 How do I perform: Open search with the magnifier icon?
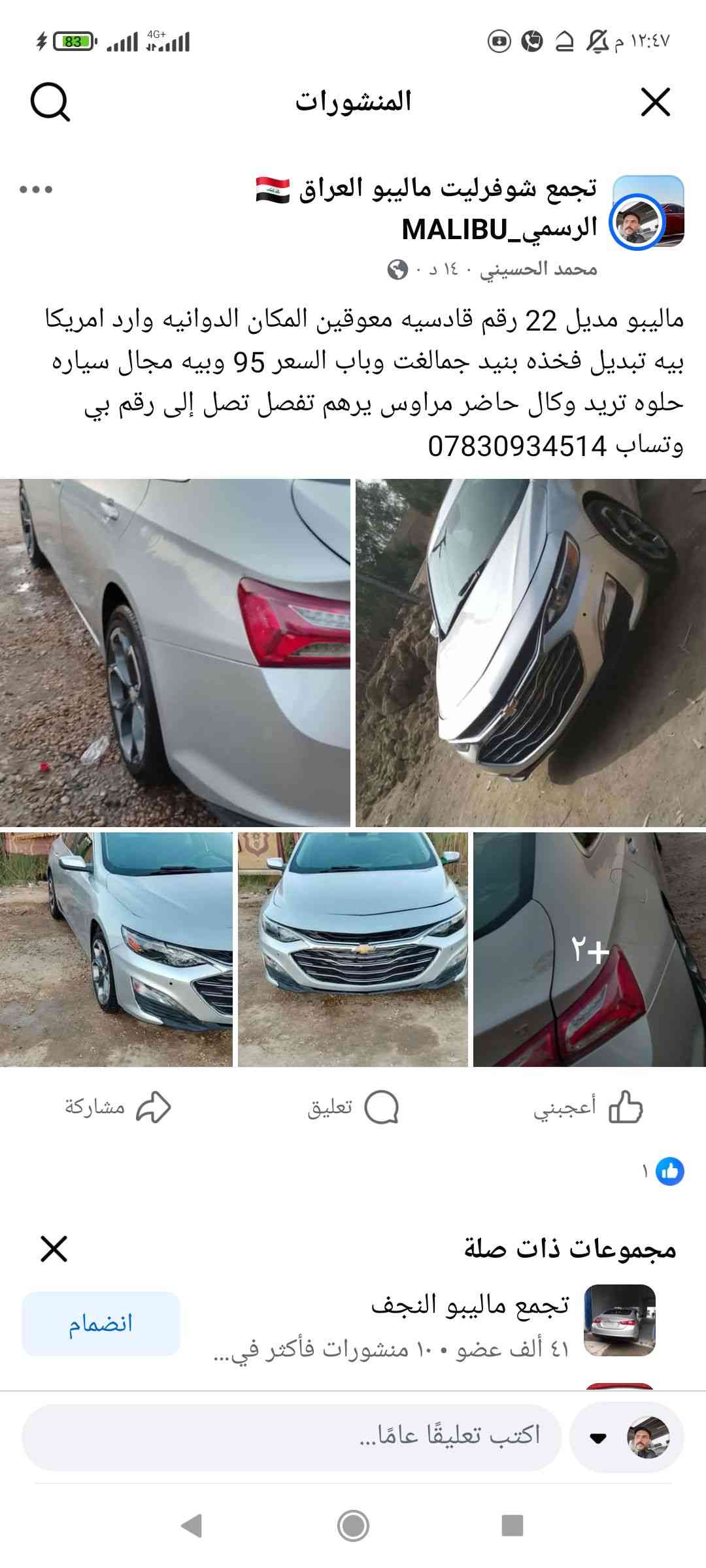tap(50, 103)
